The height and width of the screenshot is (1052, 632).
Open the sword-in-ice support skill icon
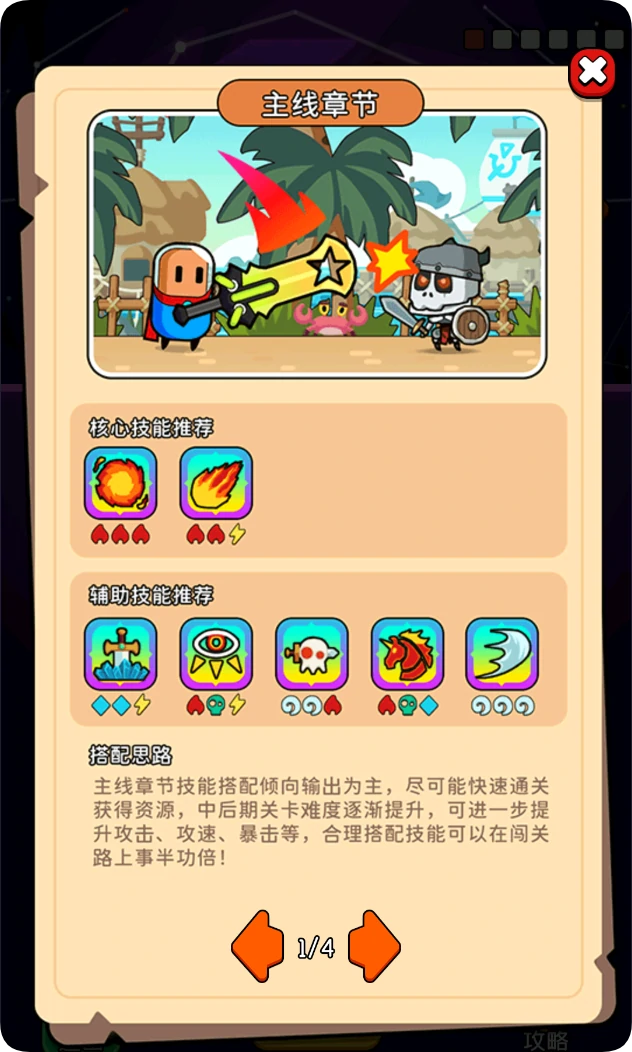coord(120,653)
